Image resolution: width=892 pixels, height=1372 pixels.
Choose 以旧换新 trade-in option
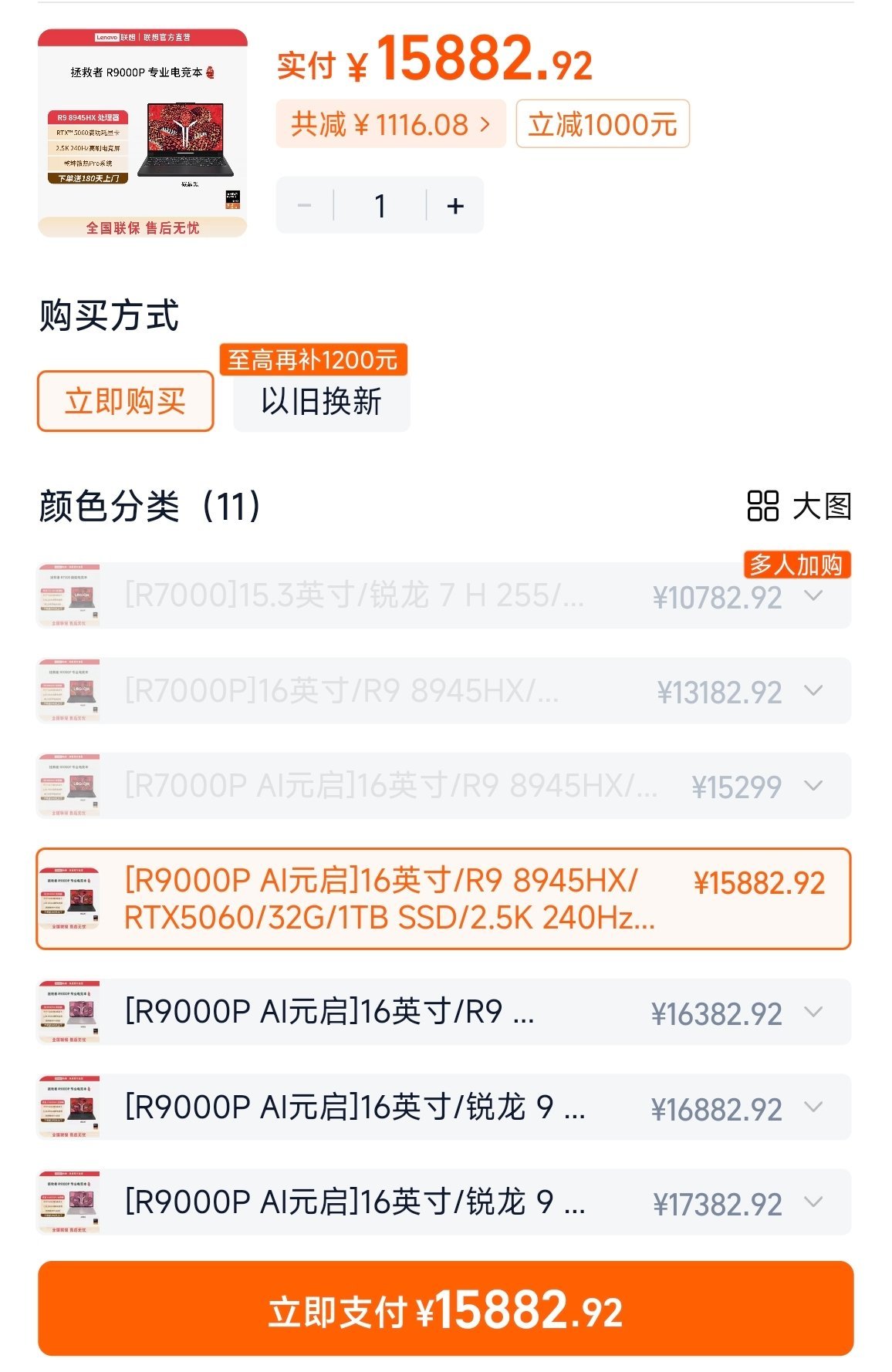[321, 402]
